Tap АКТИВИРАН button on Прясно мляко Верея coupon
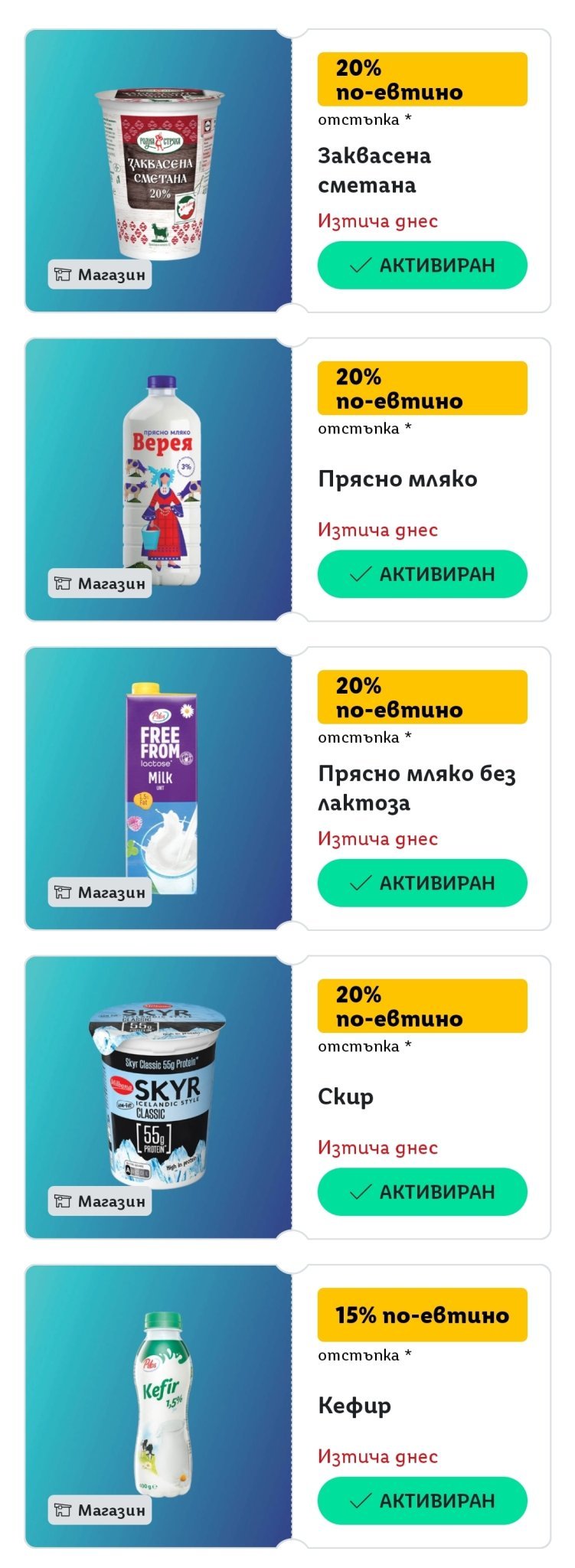Viewport: 575px width, 1568px height. pos(422,573)
